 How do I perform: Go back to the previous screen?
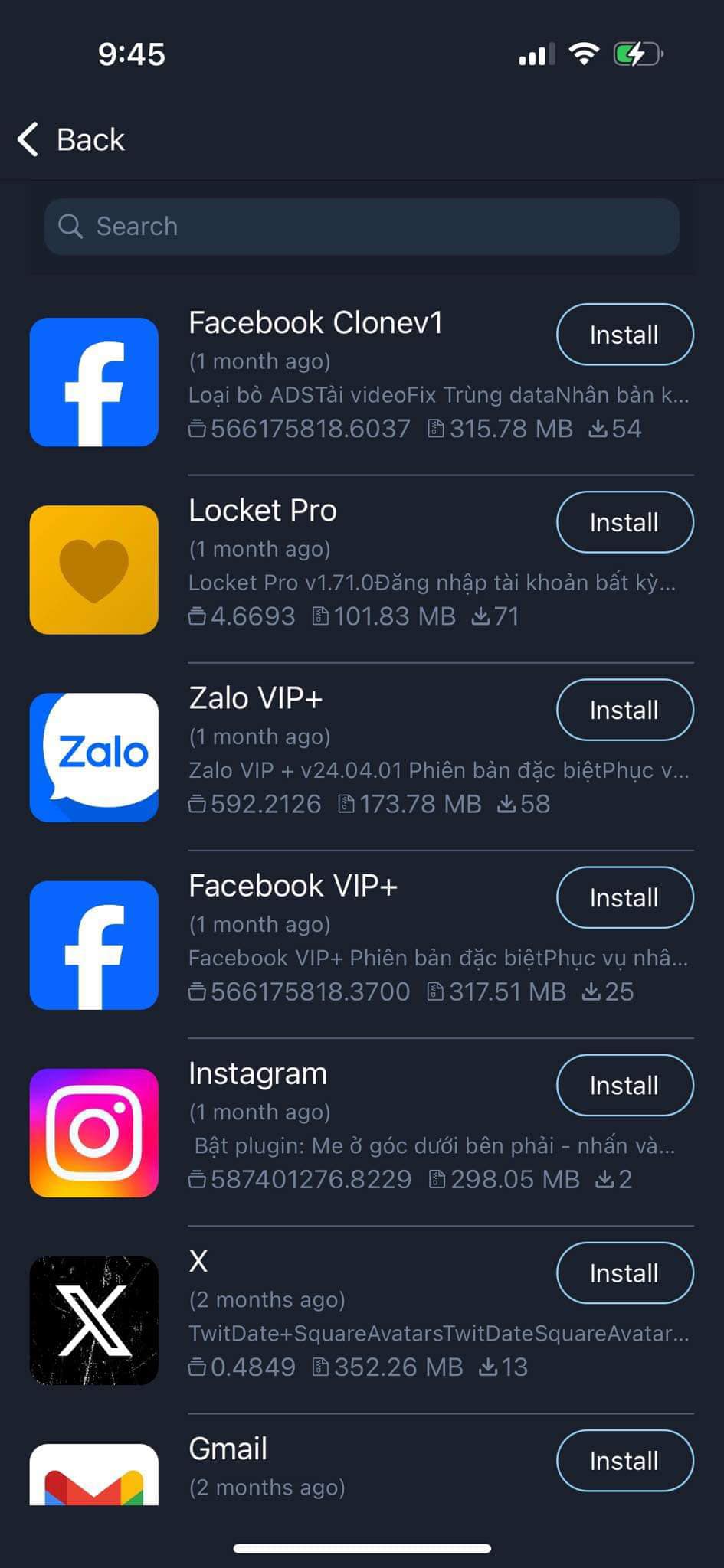[71, 140]
